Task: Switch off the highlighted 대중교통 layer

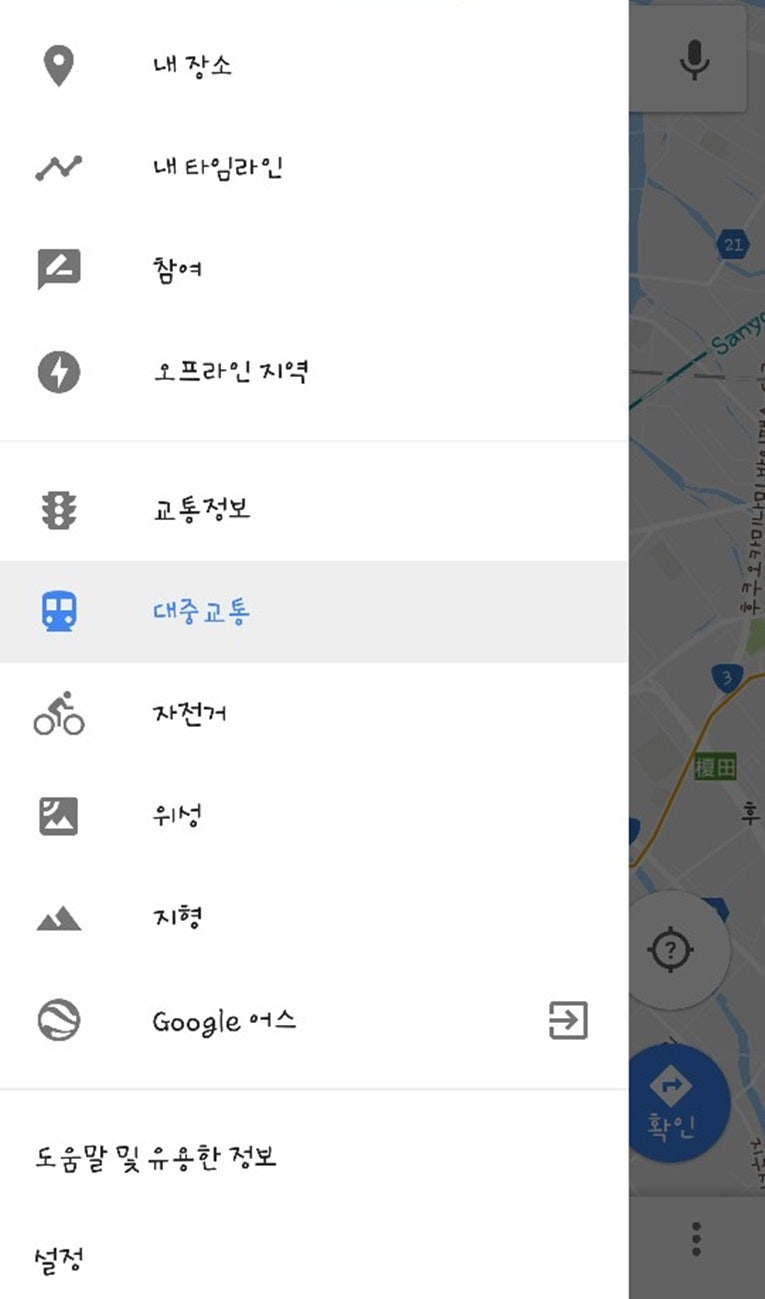Action: [x=200, y=612]
